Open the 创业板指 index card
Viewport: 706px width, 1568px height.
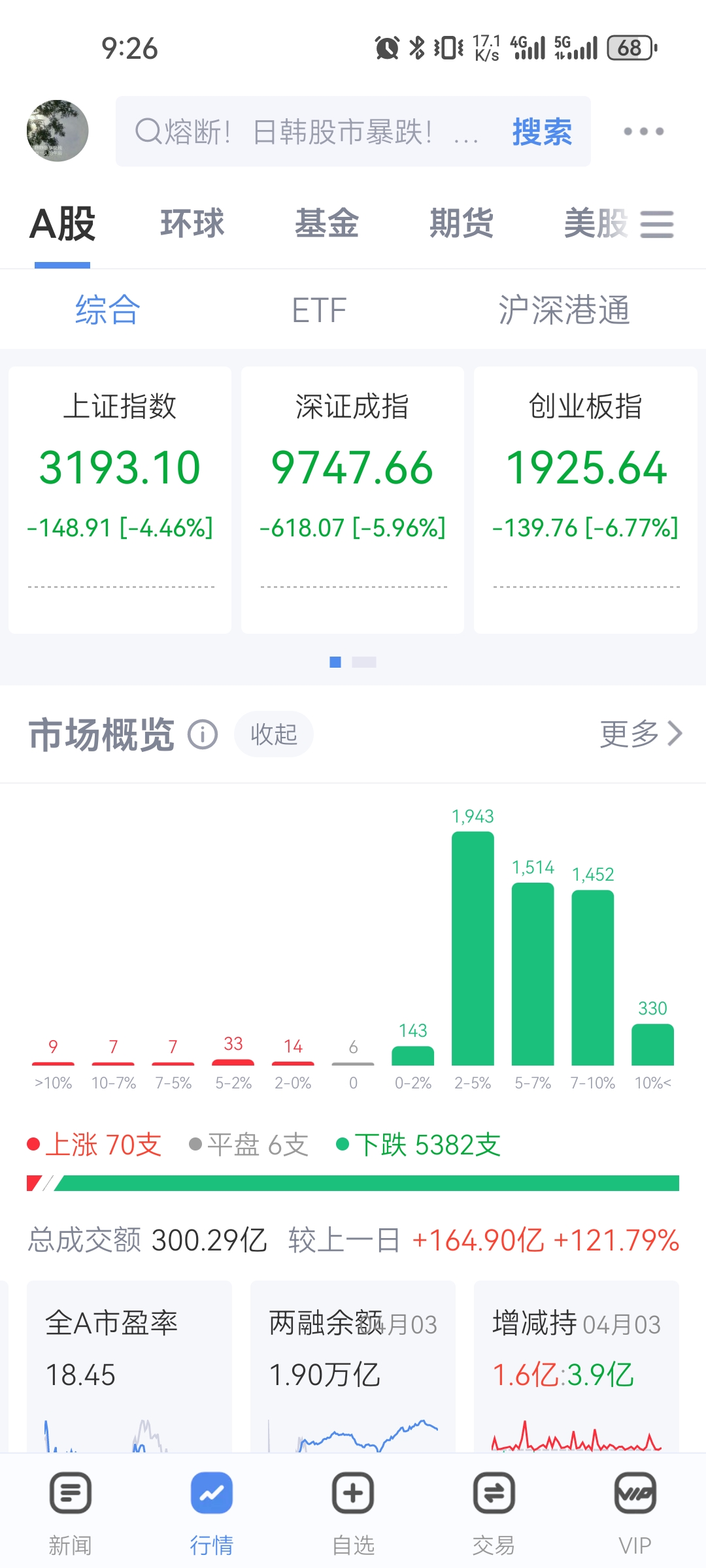click(x=585, y=500)
